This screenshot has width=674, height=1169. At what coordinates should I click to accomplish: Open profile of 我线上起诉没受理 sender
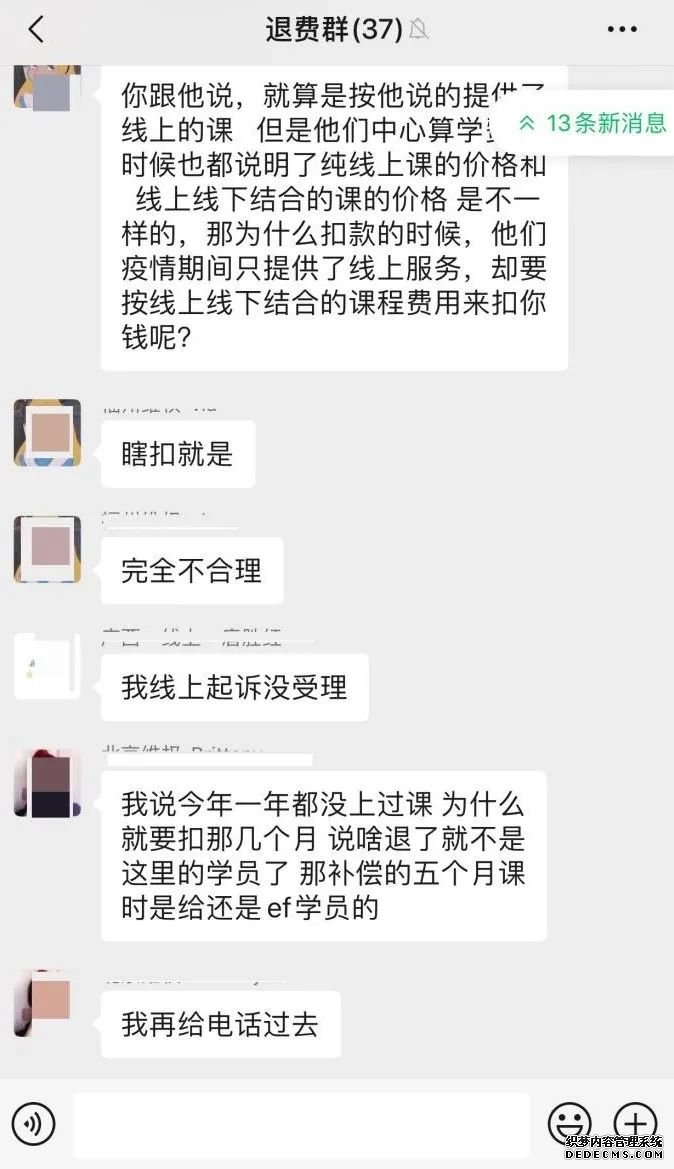click(47, 666)
